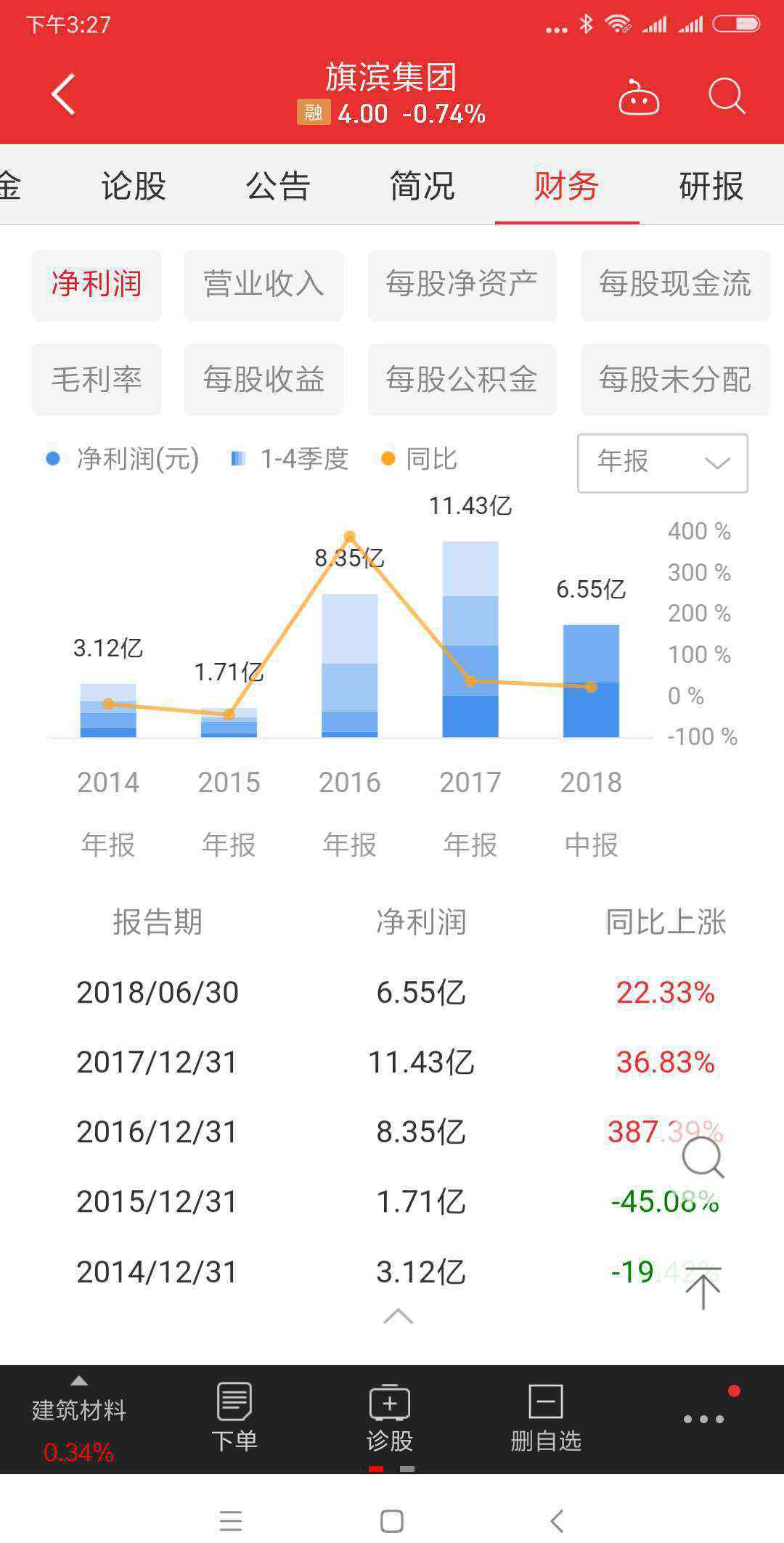The width and height of the screenshot is (784, 1543).
Task: Select the 每股净资产 chip
Action: [x=462, y=285]
